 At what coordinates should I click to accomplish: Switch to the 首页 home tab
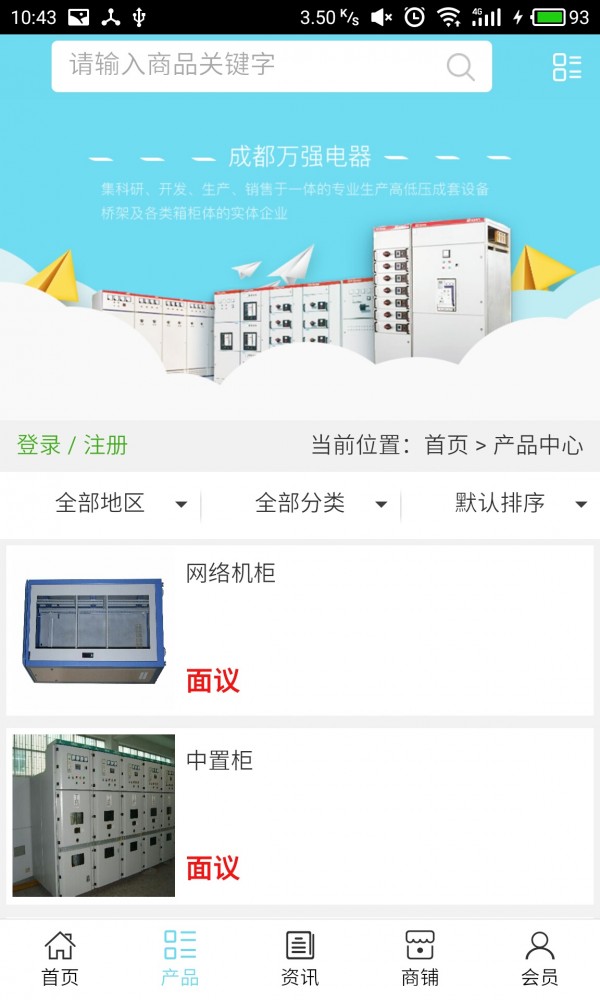coord(60,958)
